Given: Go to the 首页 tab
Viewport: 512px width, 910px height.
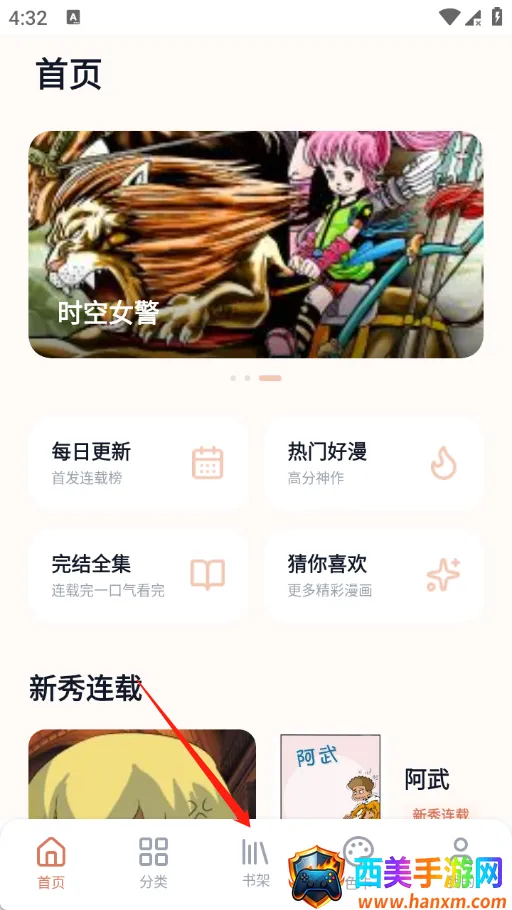Looking at the screenshot, I should click(51, 863).
